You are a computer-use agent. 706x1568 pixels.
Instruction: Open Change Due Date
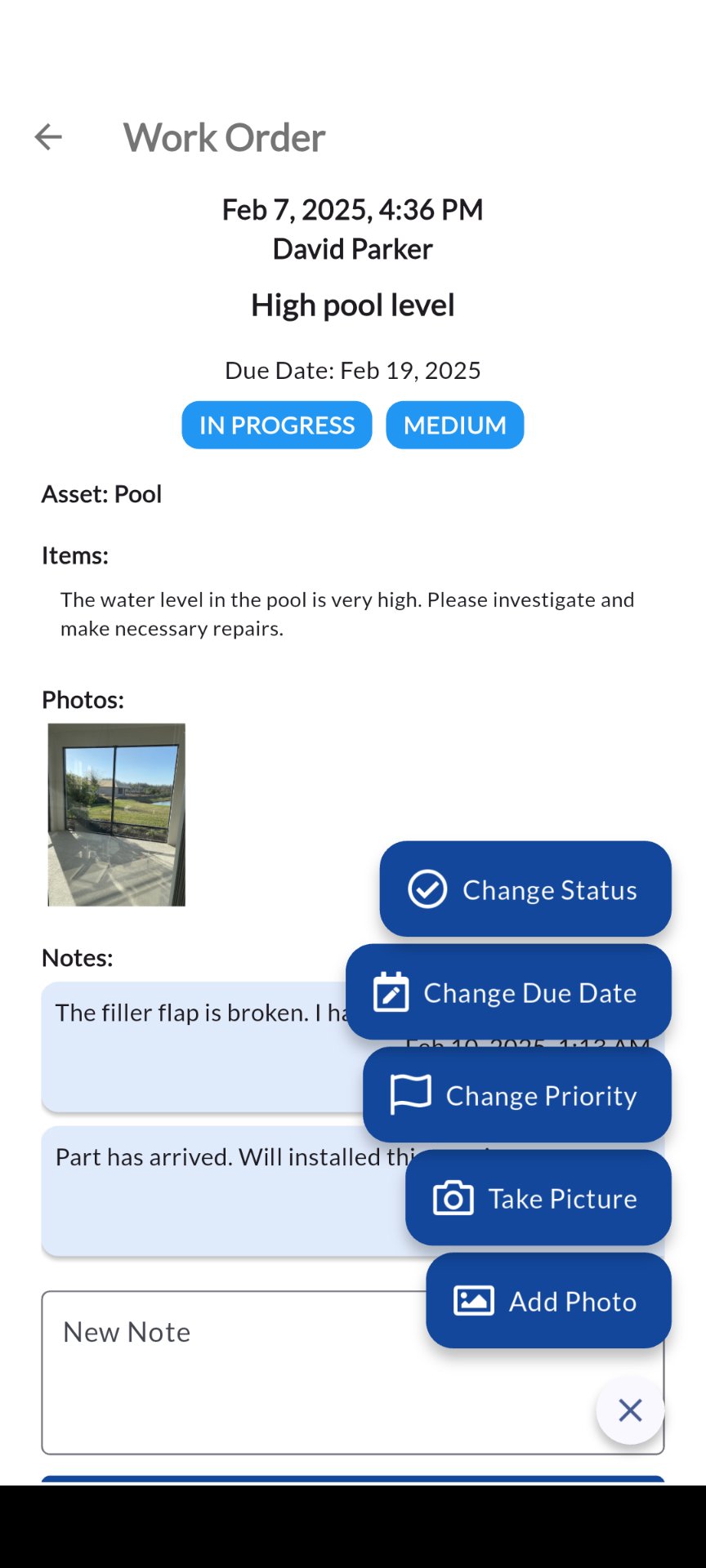point(508,992)
